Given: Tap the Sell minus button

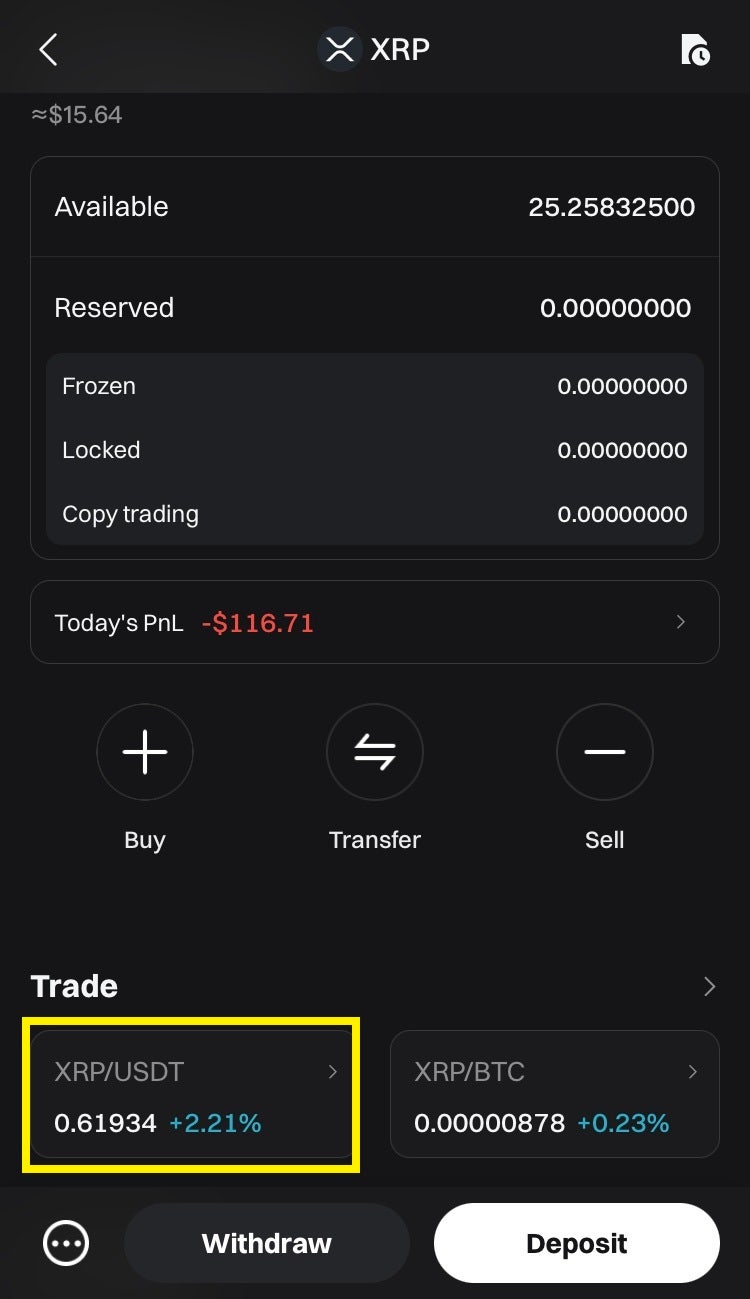Looking at the screenshot, I should tap(604, 752).
